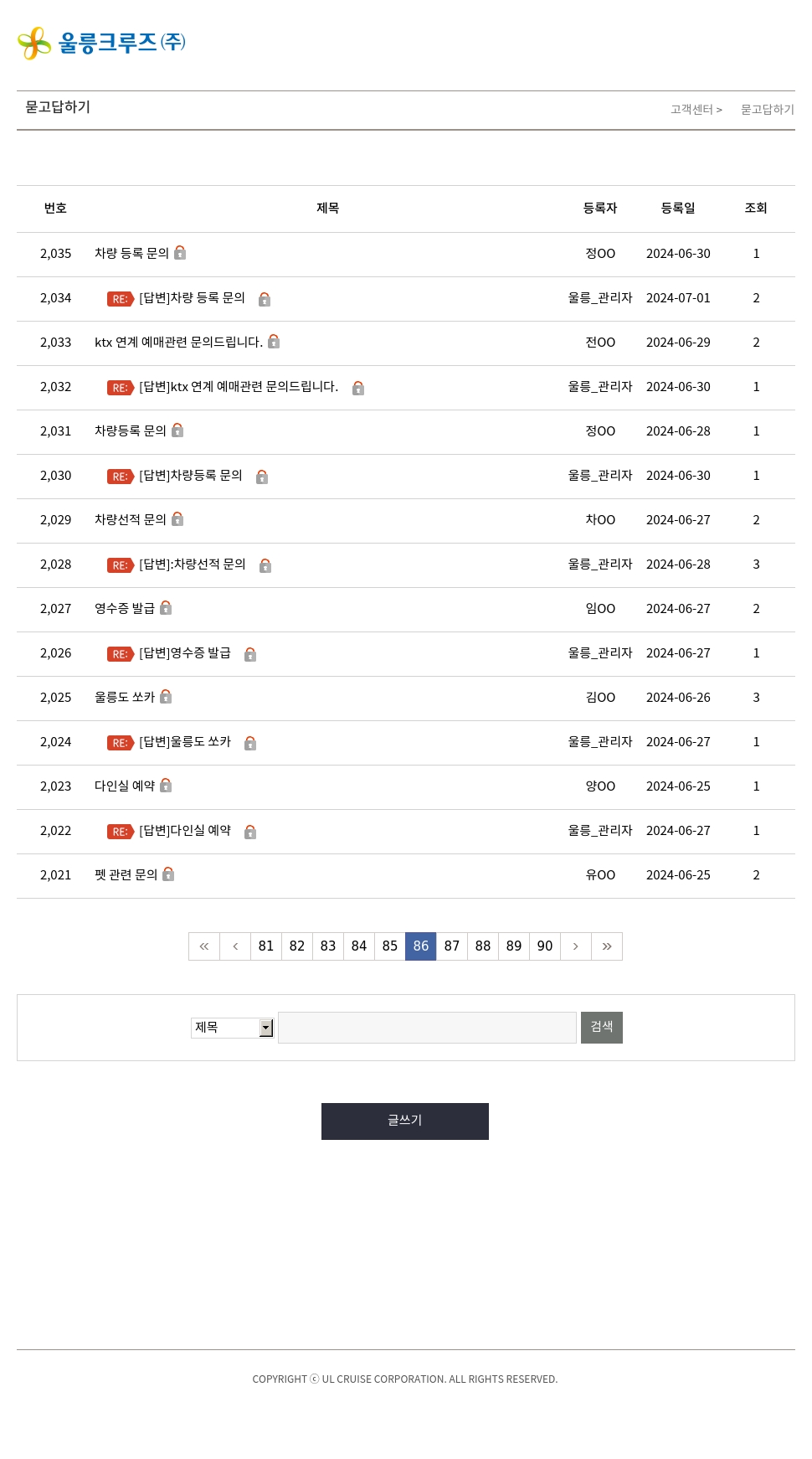Focus the search keyword text field
Image resolution: width=812 pixels, height=1459 pixels.
(x=427, y=1028)
